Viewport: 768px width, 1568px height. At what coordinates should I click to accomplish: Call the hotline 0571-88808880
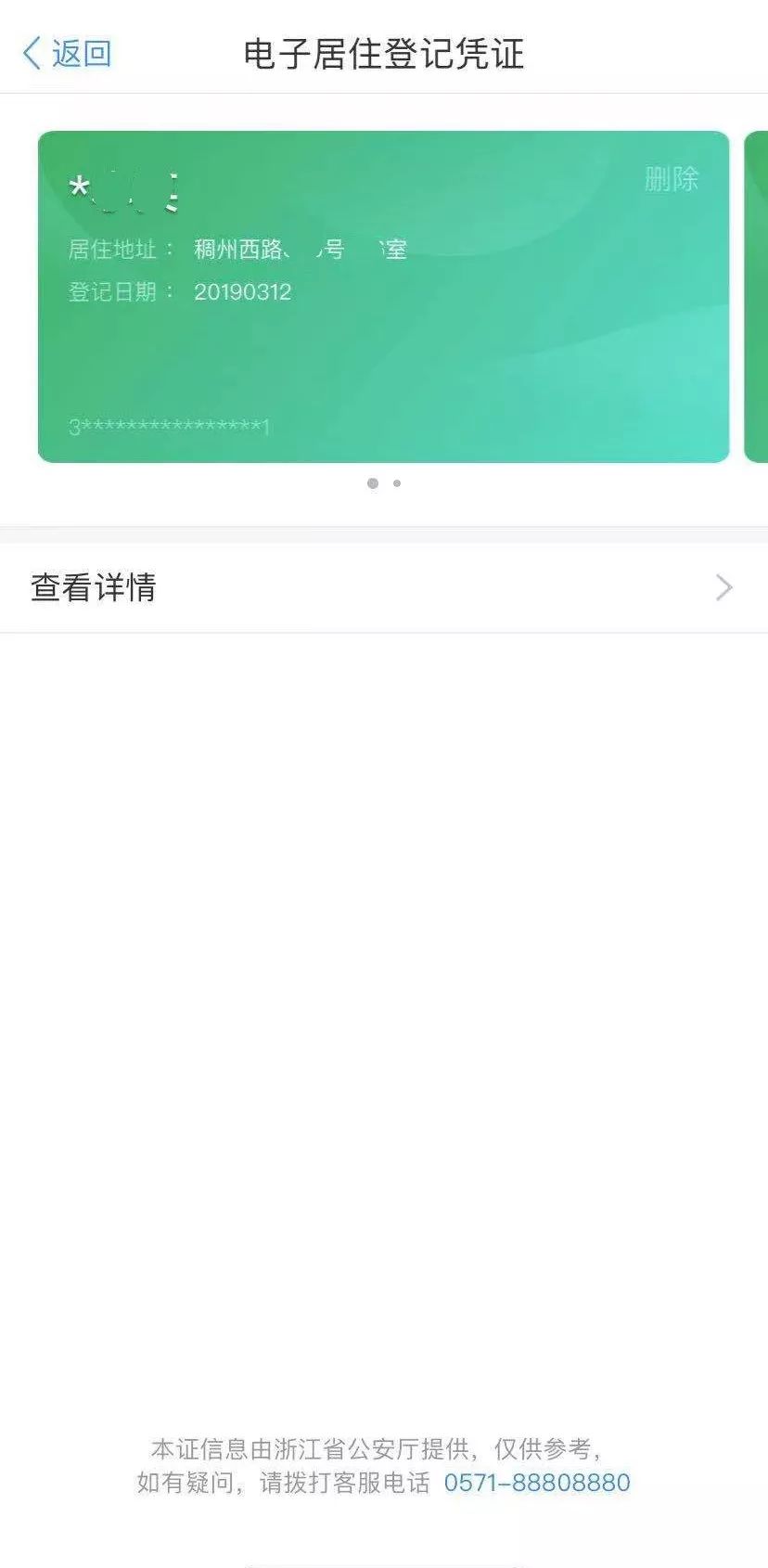click(536, 1483)
